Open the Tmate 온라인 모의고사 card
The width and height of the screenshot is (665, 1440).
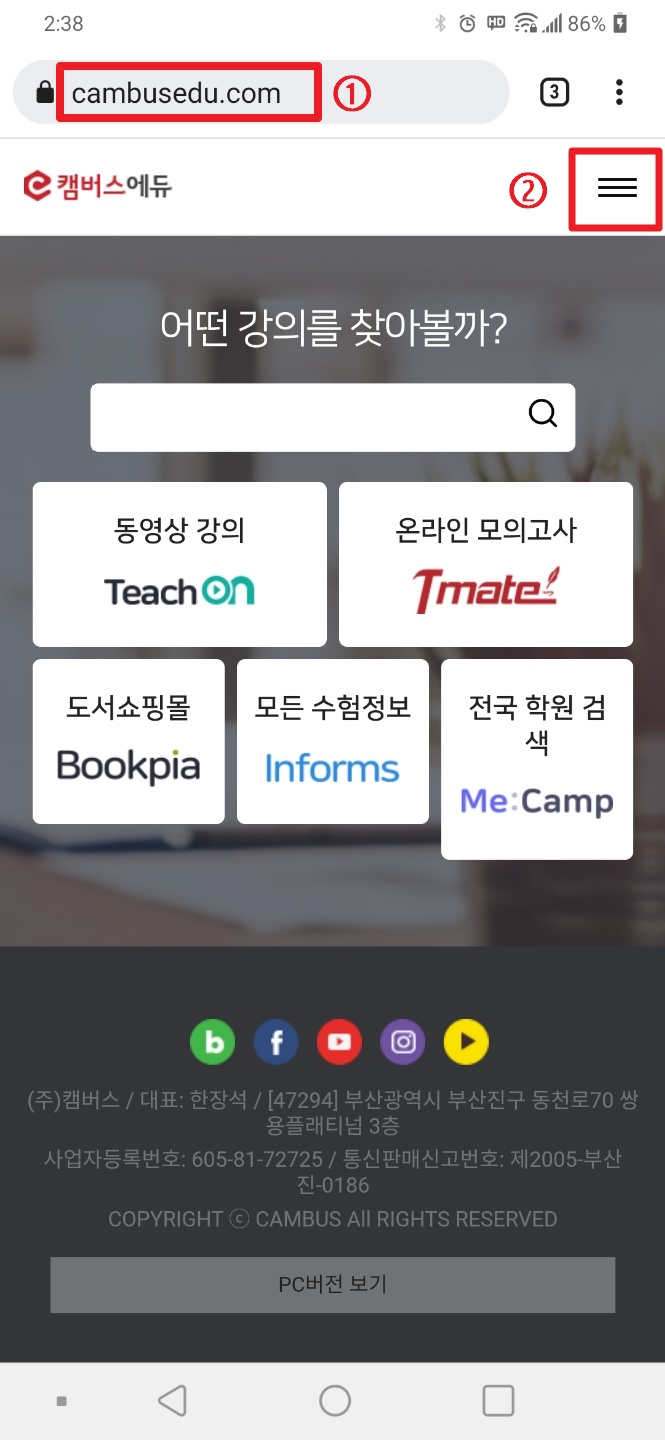click(486, 564)
